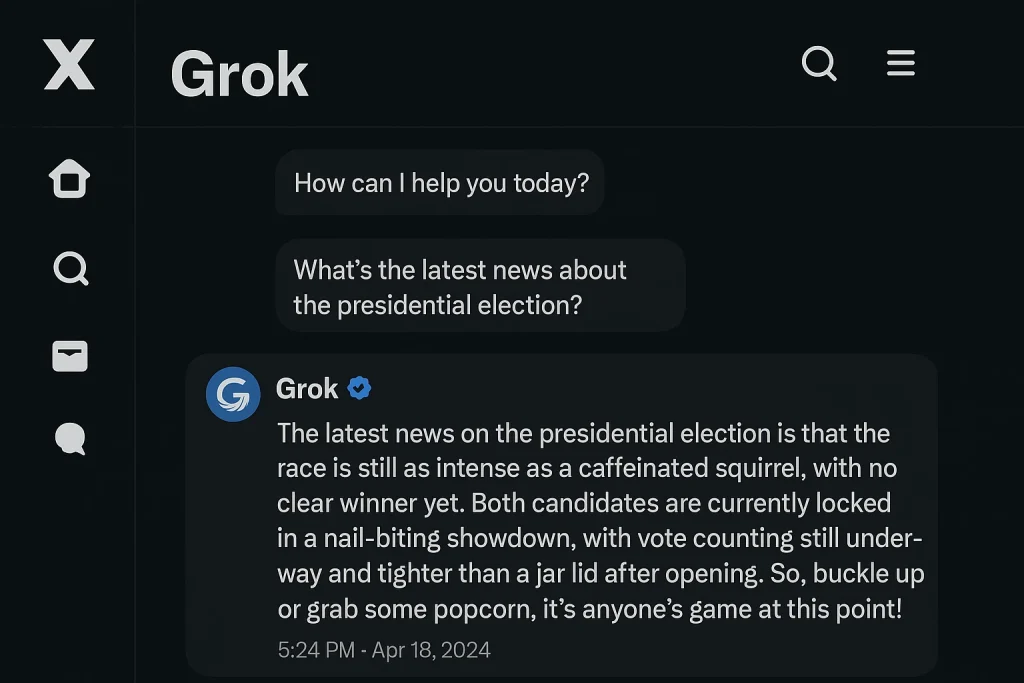Screen dimensions: 1024x683
Task: Open the inbox icon in the sidebar
Action: click(x=70, y=356)
